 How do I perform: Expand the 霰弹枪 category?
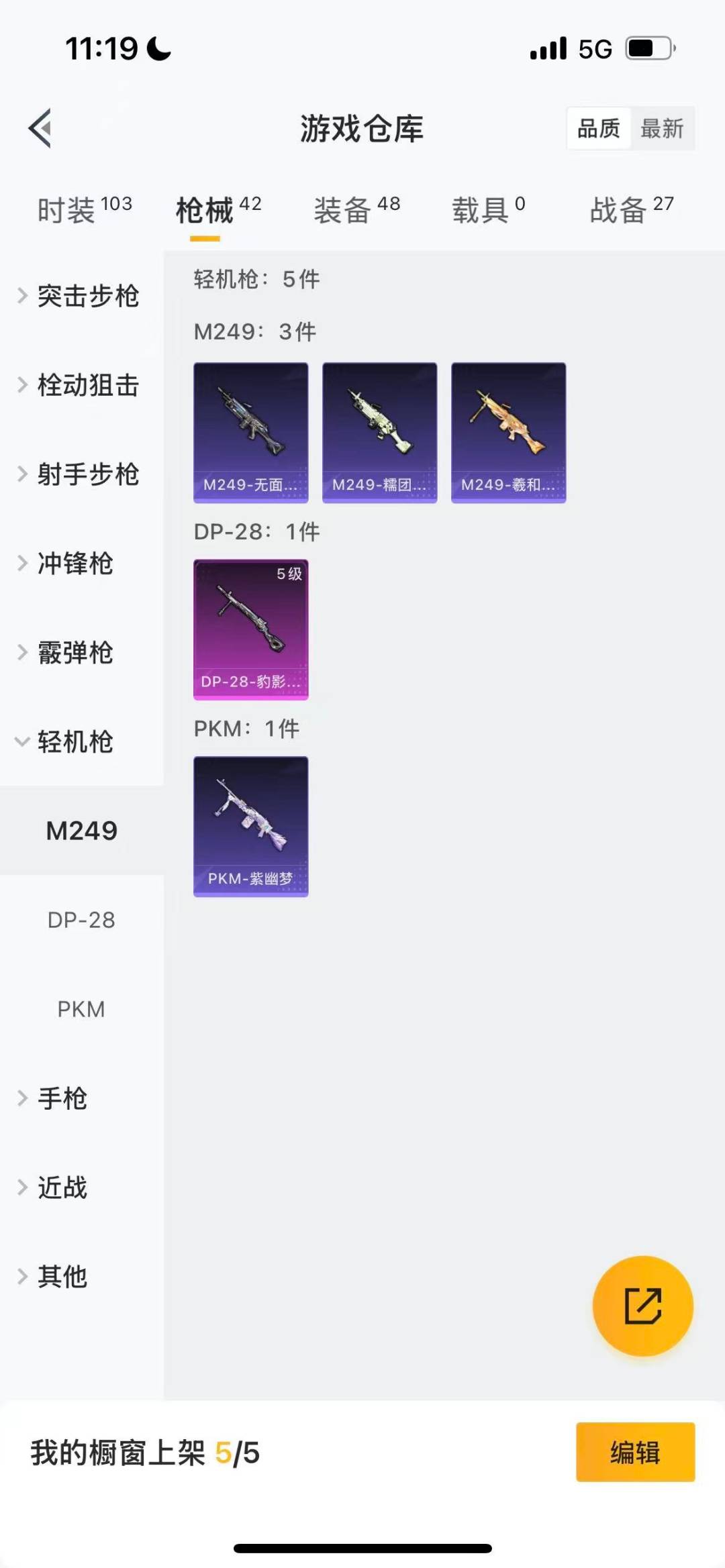(74, 653)
